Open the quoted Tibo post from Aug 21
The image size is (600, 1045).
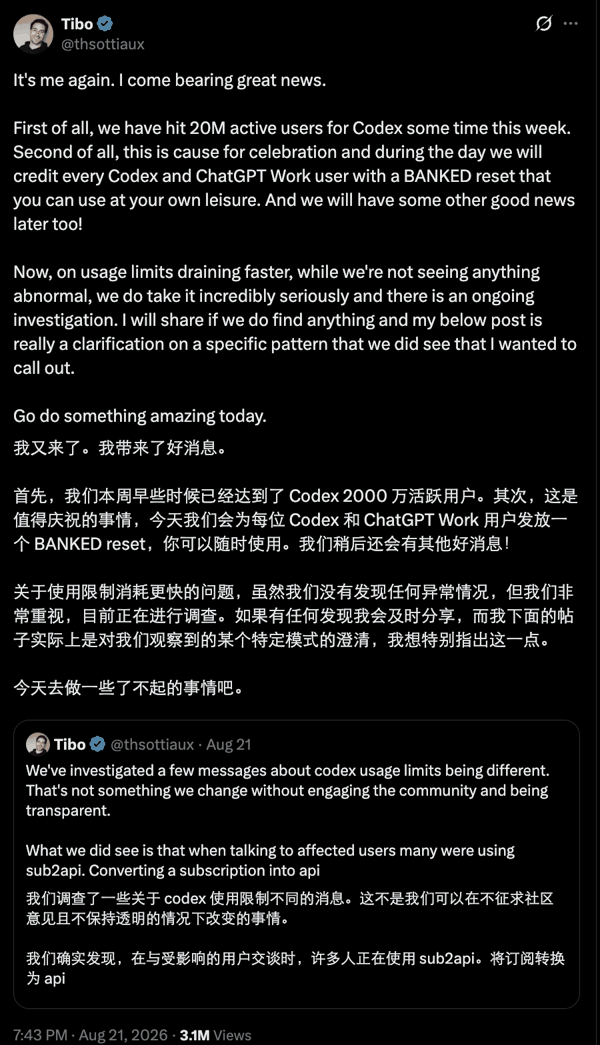point(296,864)
